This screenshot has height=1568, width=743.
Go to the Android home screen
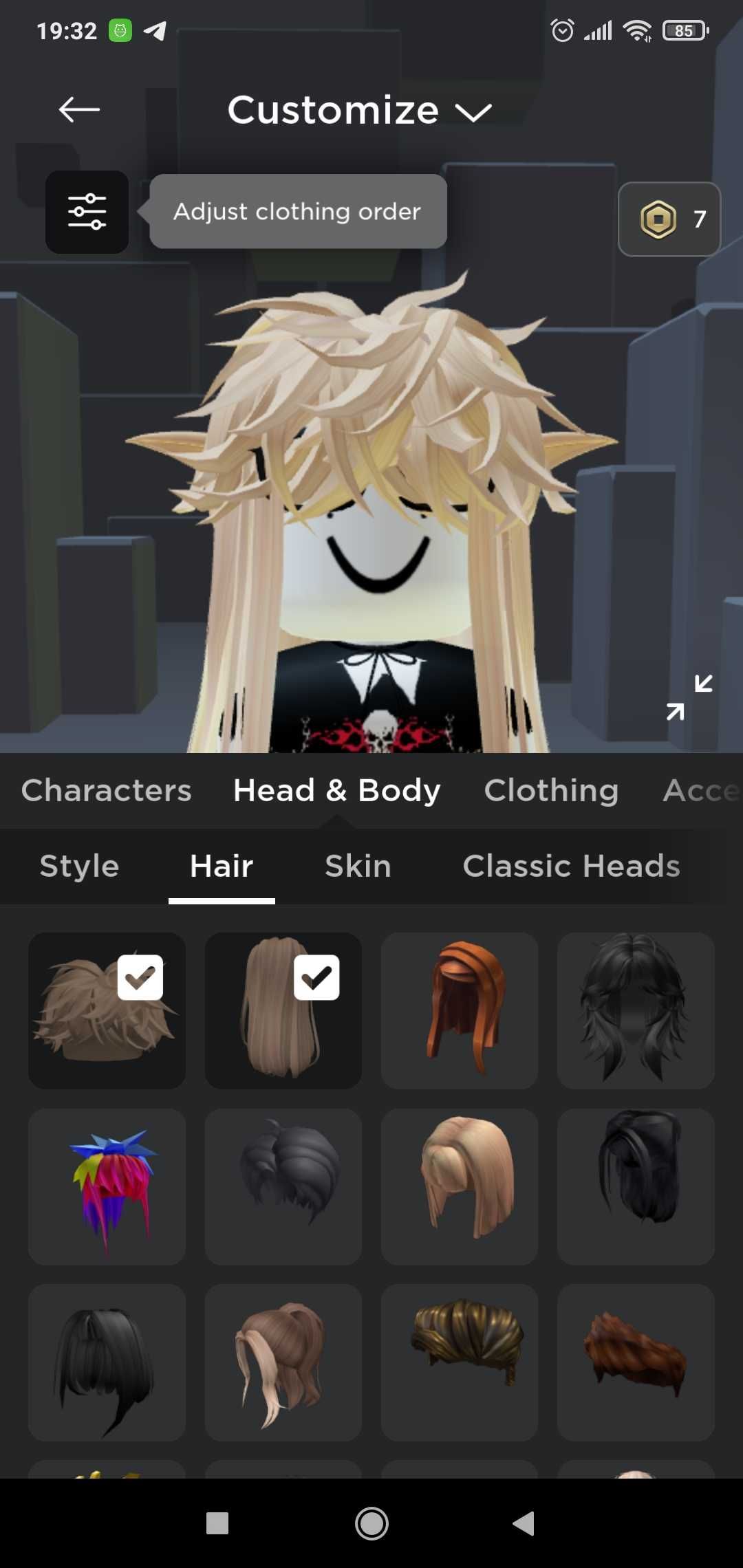point(371,1523)
